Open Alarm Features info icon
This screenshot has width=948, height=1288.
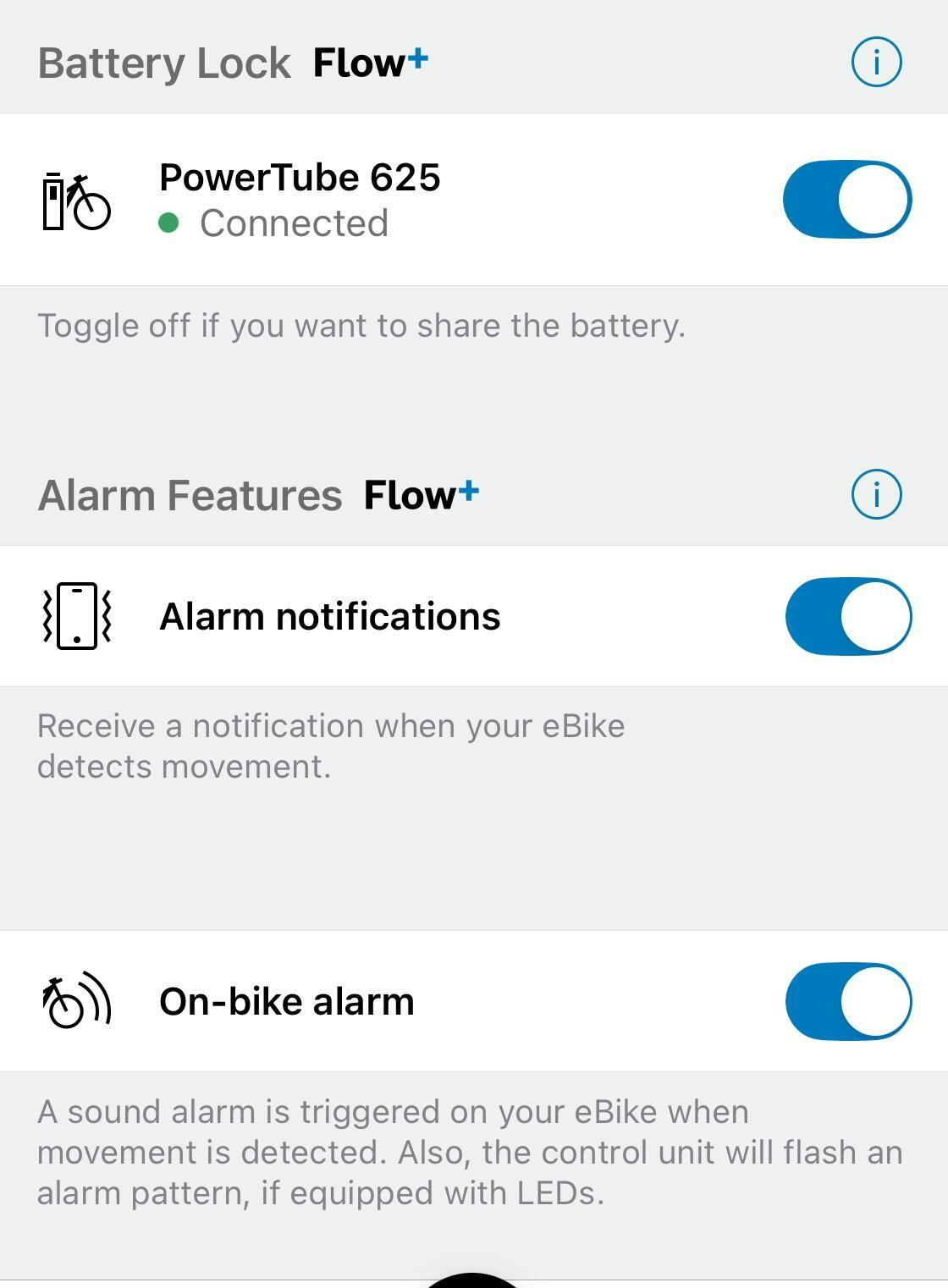point(876,494)
